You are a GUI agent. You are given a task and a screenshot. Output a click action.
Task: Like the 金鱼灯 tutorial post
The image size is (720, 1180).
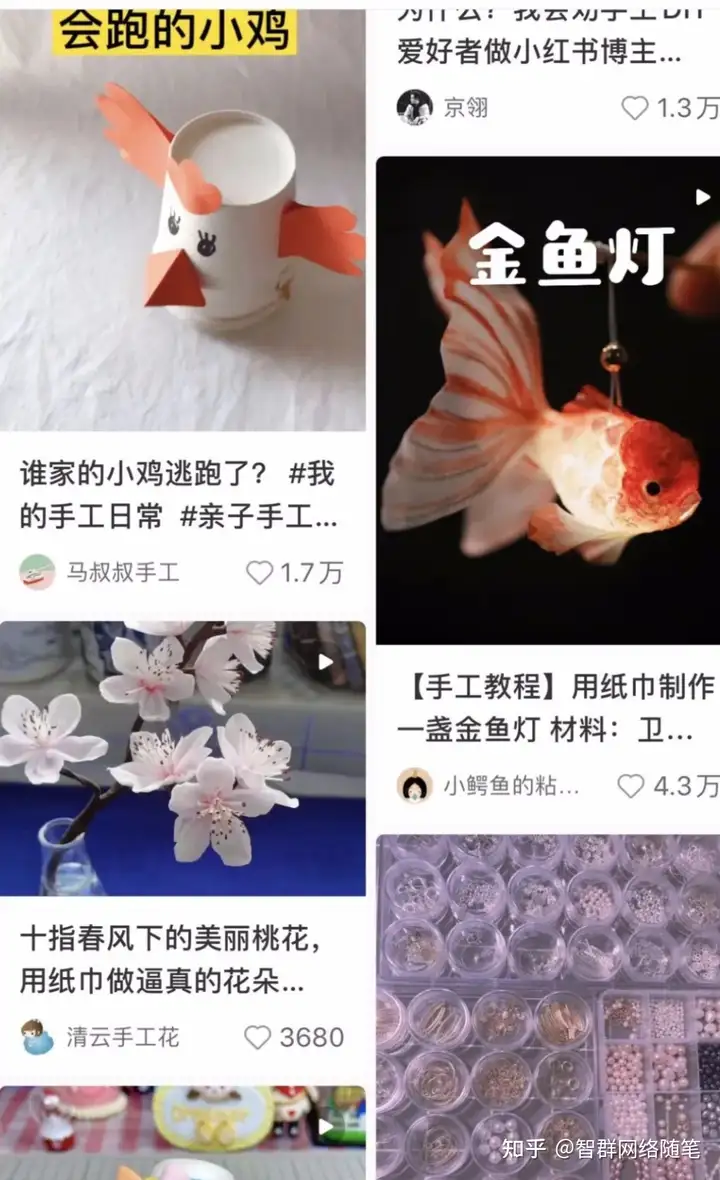[630, 786]
